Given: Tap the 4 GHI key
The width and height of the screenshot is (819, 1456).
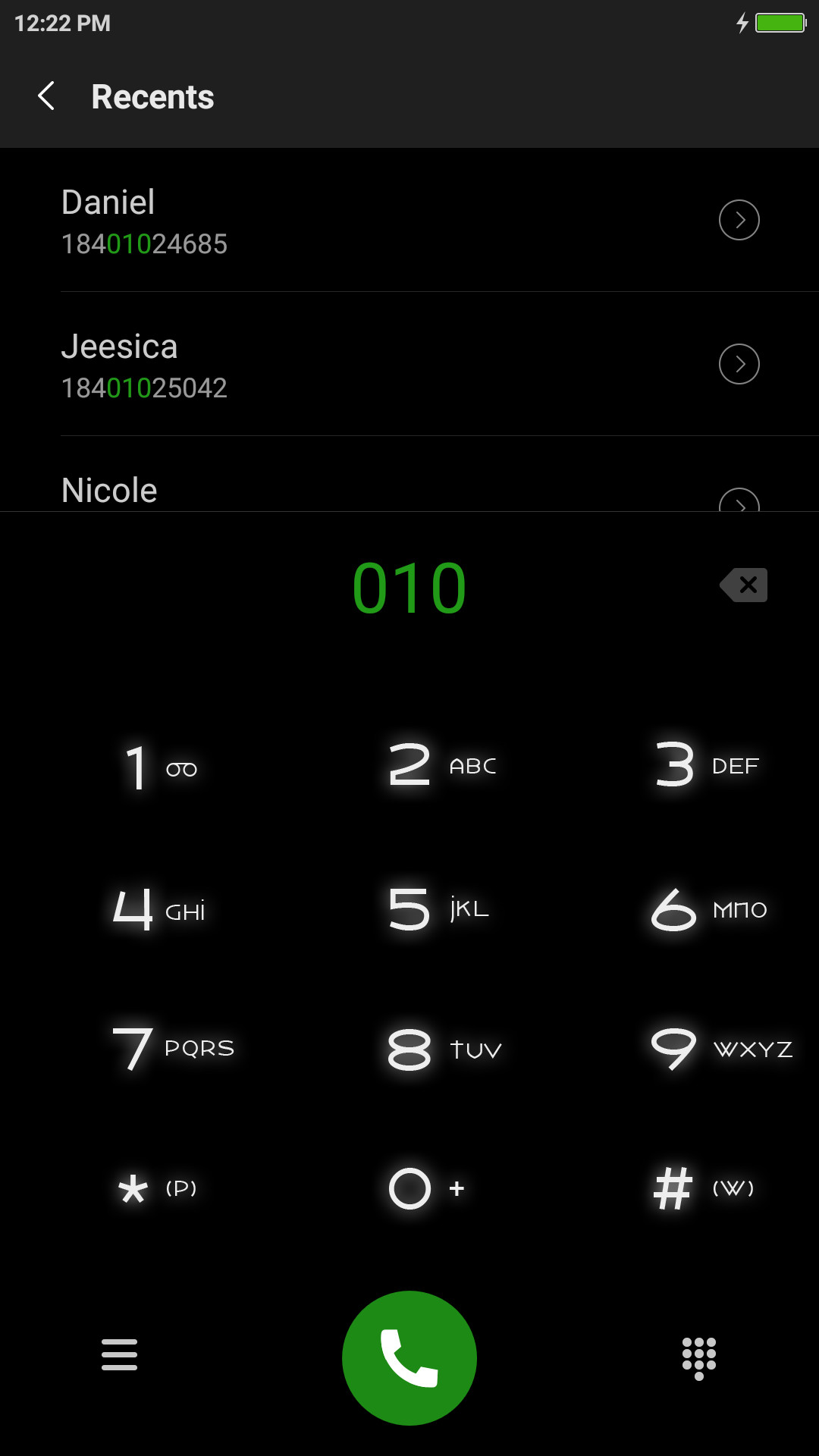Looking at the screenshot, I should point(159,910).
